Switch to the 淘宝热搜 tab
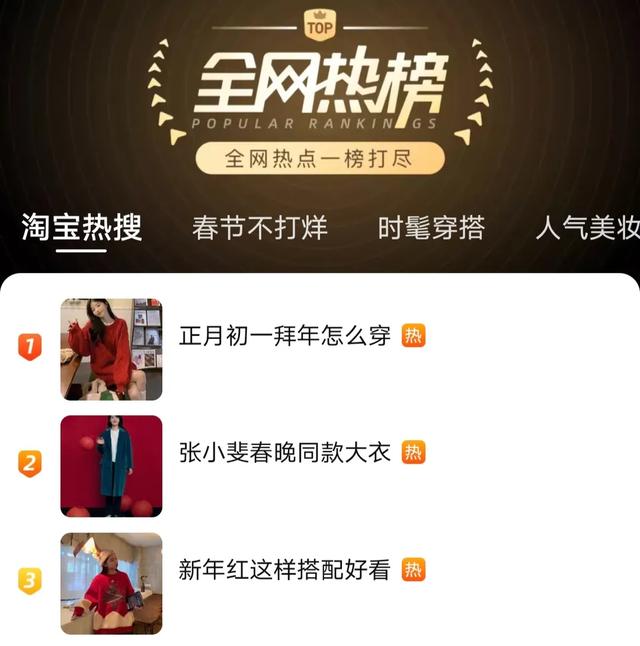Screen dimensions: 640x646 point(81,228)
